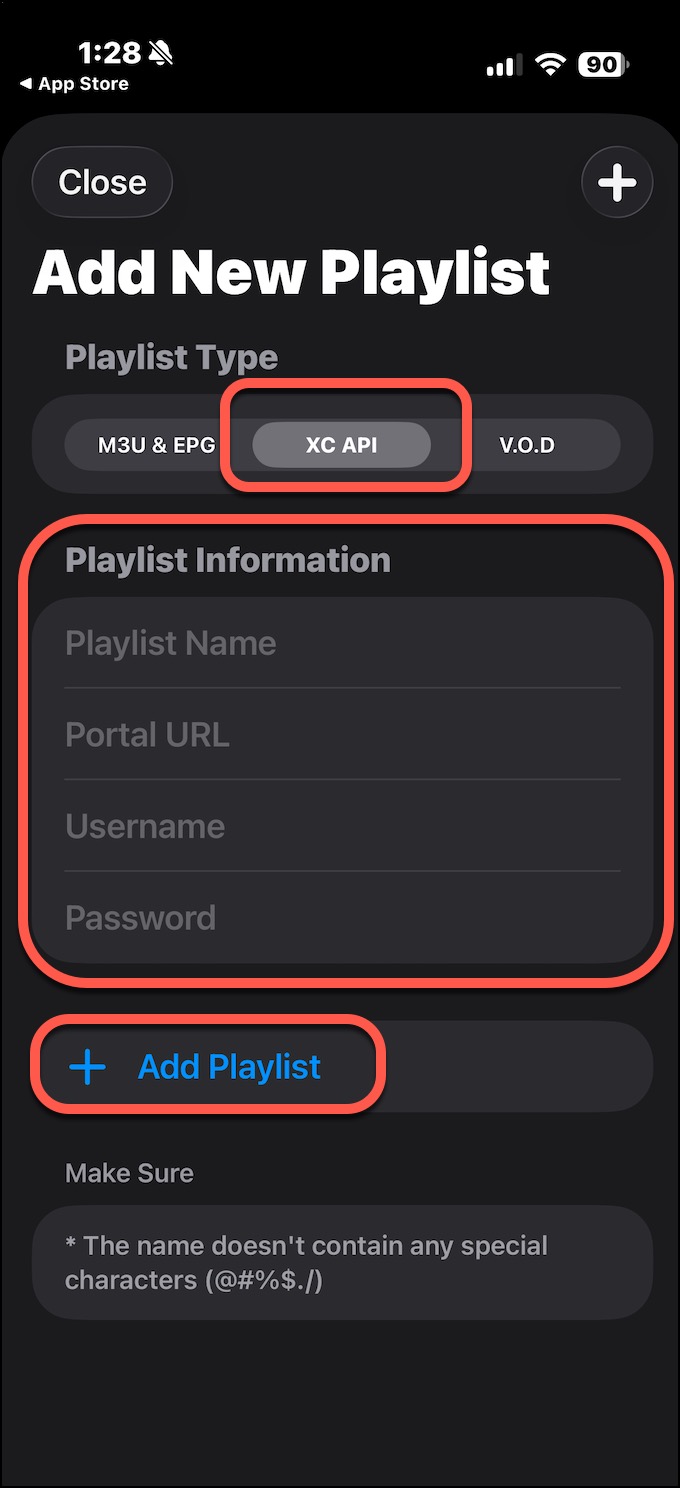The image size is (680, 1488).
Task: Close the Add New Playlist sheet
Action: click(102, 182)
